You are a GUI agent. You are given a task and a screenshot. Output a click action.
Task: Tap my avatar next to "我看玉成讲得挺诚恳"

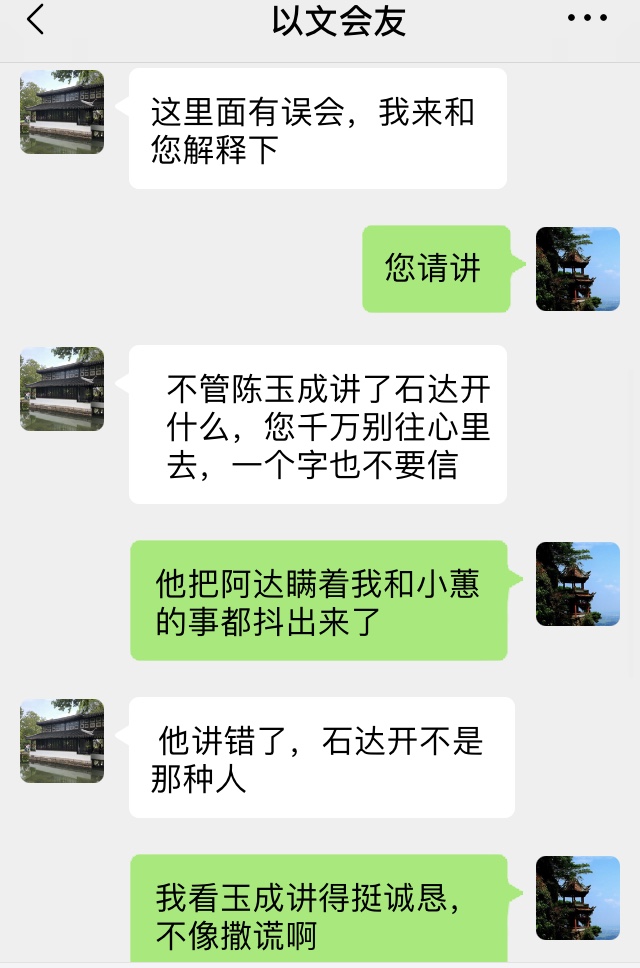click(578, 898)
